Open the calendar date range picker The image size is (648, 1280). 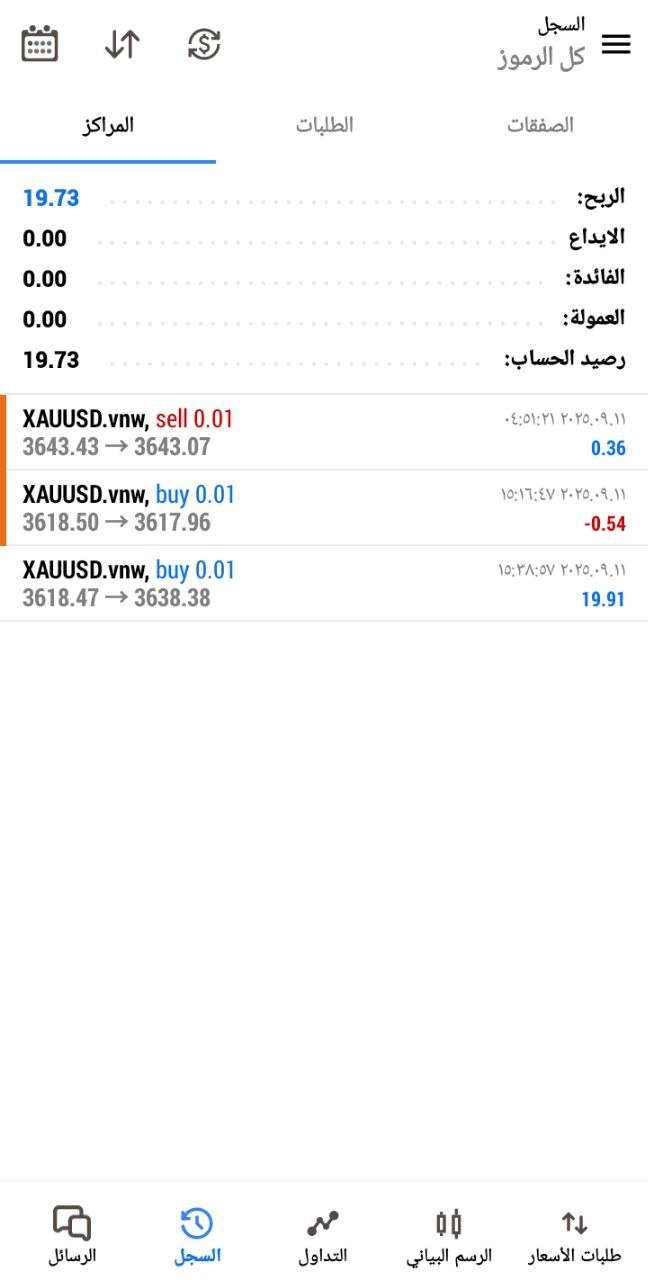40,44
